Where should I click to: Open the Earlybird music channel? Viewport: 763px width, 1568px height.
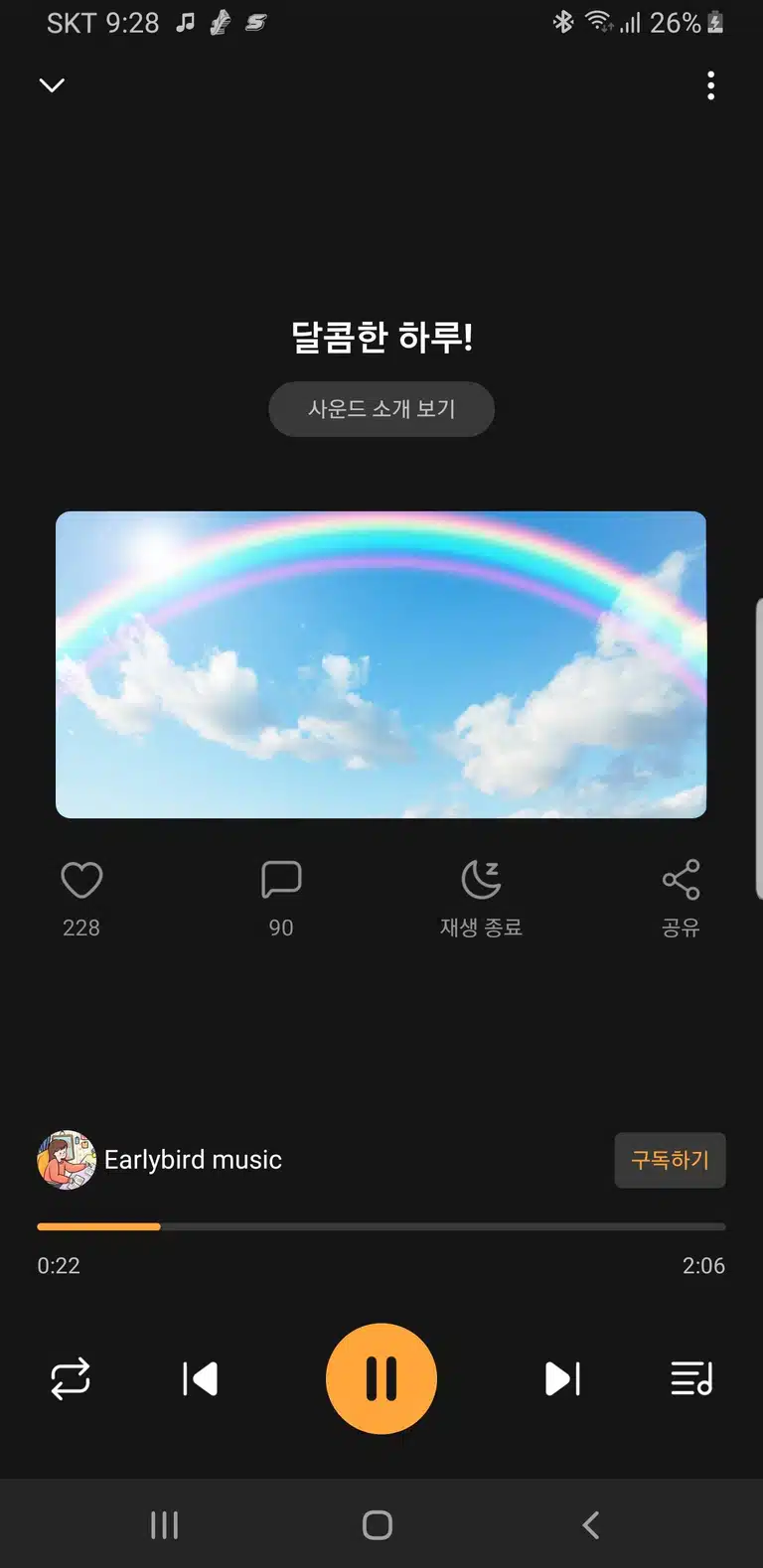tap(160, 1160)
